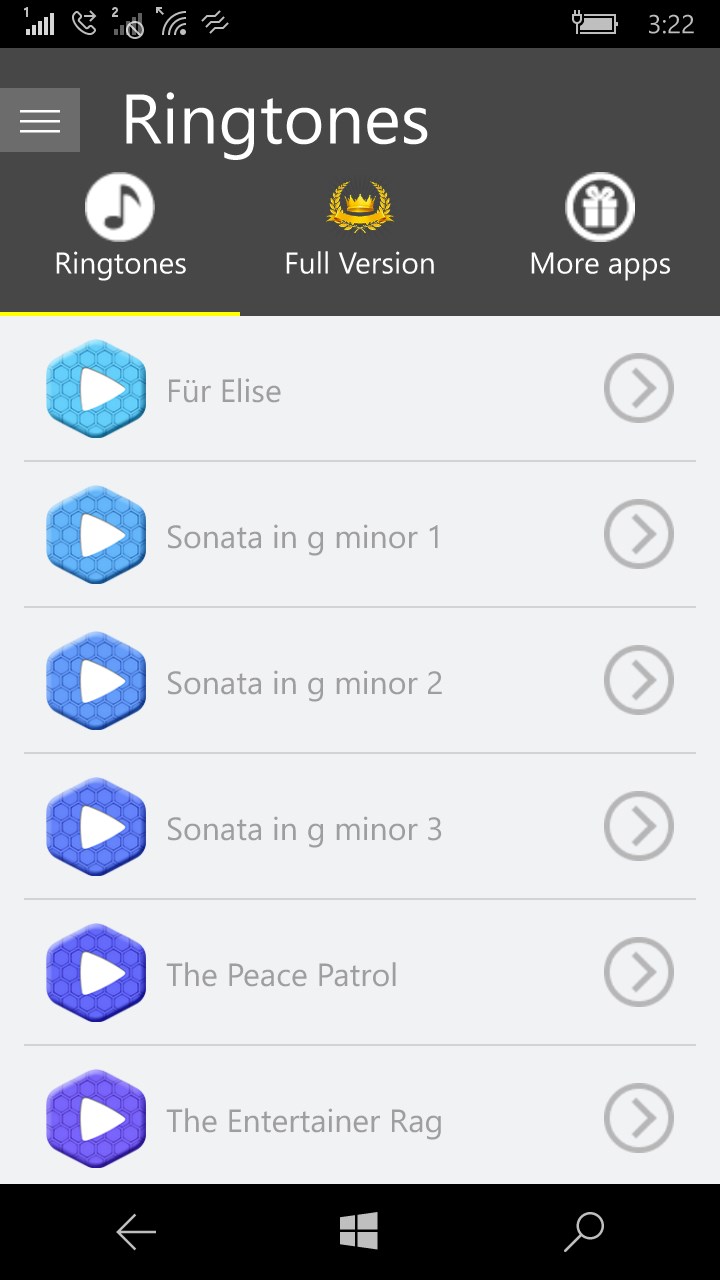Screen dimensions: 720x1280
Task: Play the Für Elise ringtone
Action: pos(96,389)
